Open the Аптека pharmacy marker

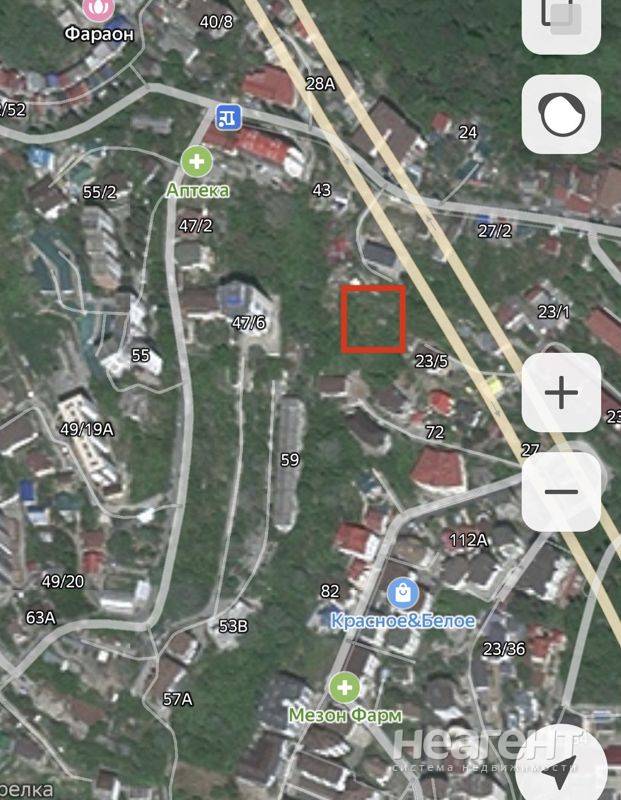coord(197,161)
